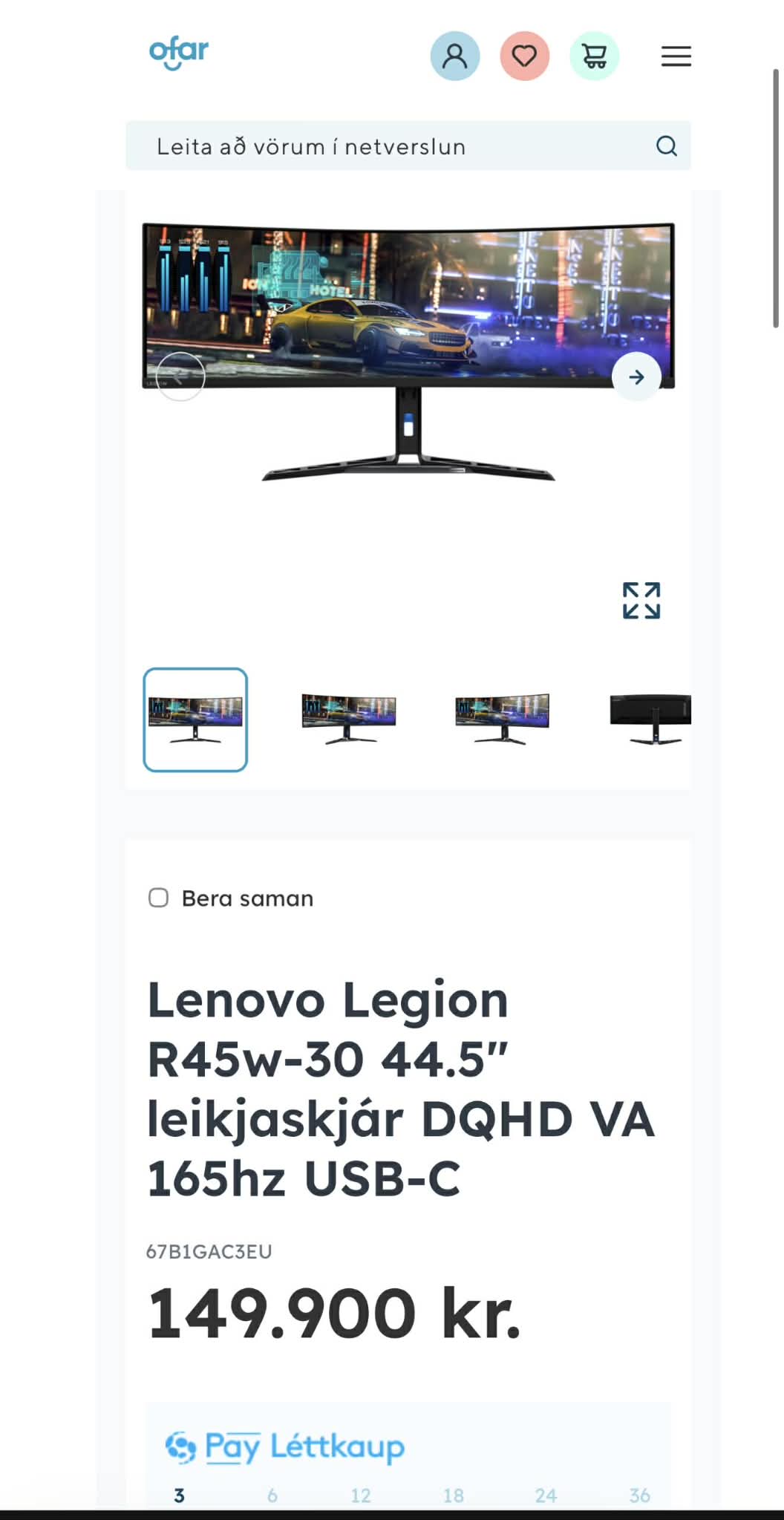The height and width of the screenshot is (1520, 784).
Task: Choose 24 months in Pay Léttkaup
Action: [x=546, y=1495]
